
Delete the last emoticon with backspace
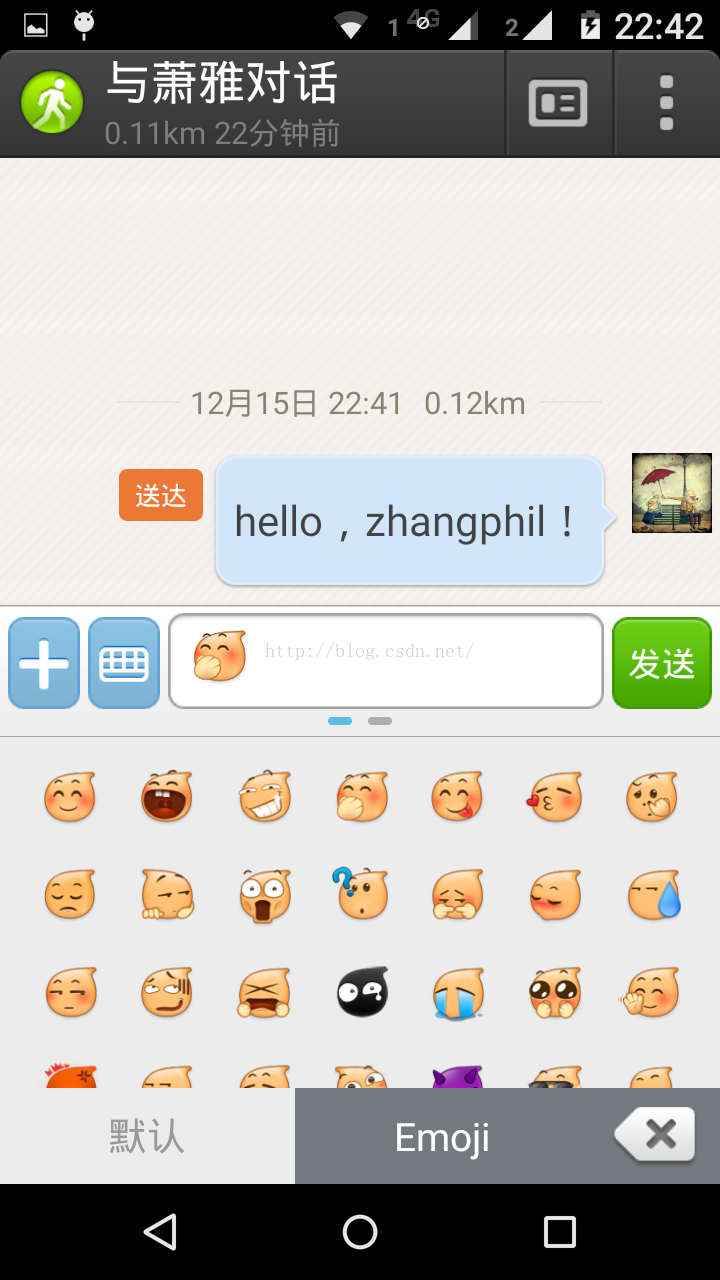pyautogui.click(x=656, y=1135)
